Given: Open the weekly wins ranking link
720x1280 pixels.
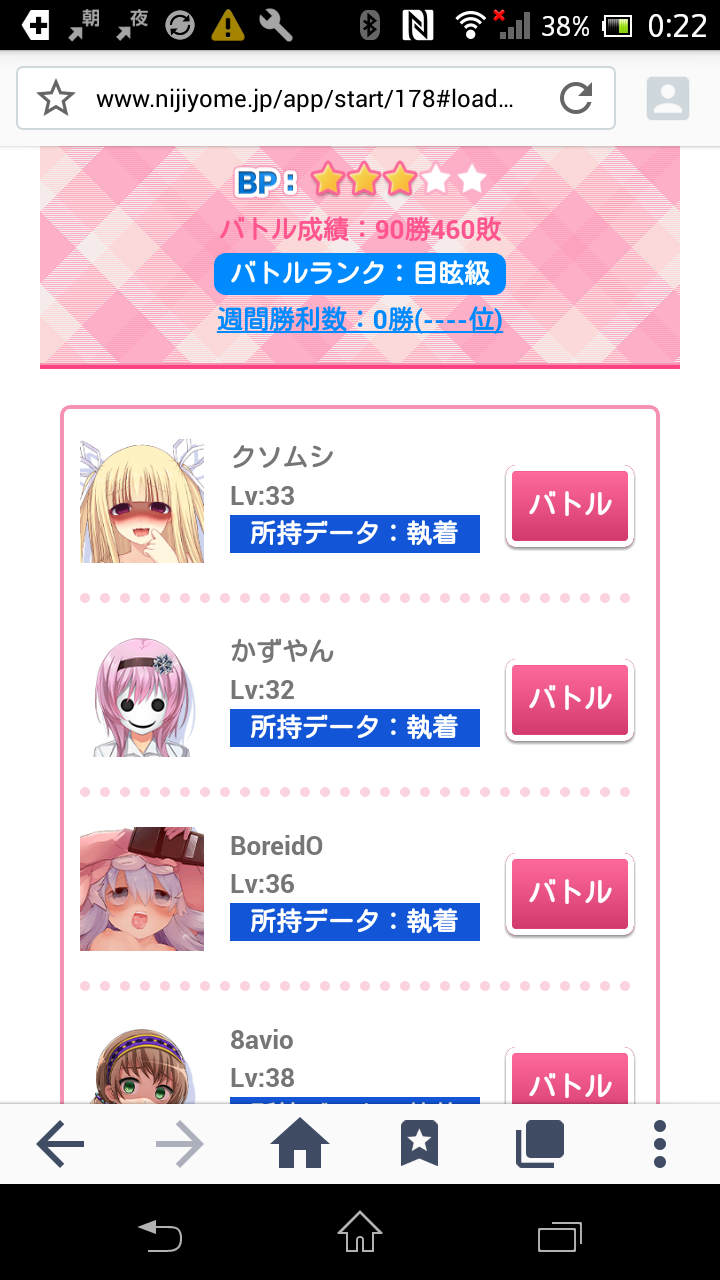Looking at the screenshot, I should pyautogui.click(x=359, y=320).
